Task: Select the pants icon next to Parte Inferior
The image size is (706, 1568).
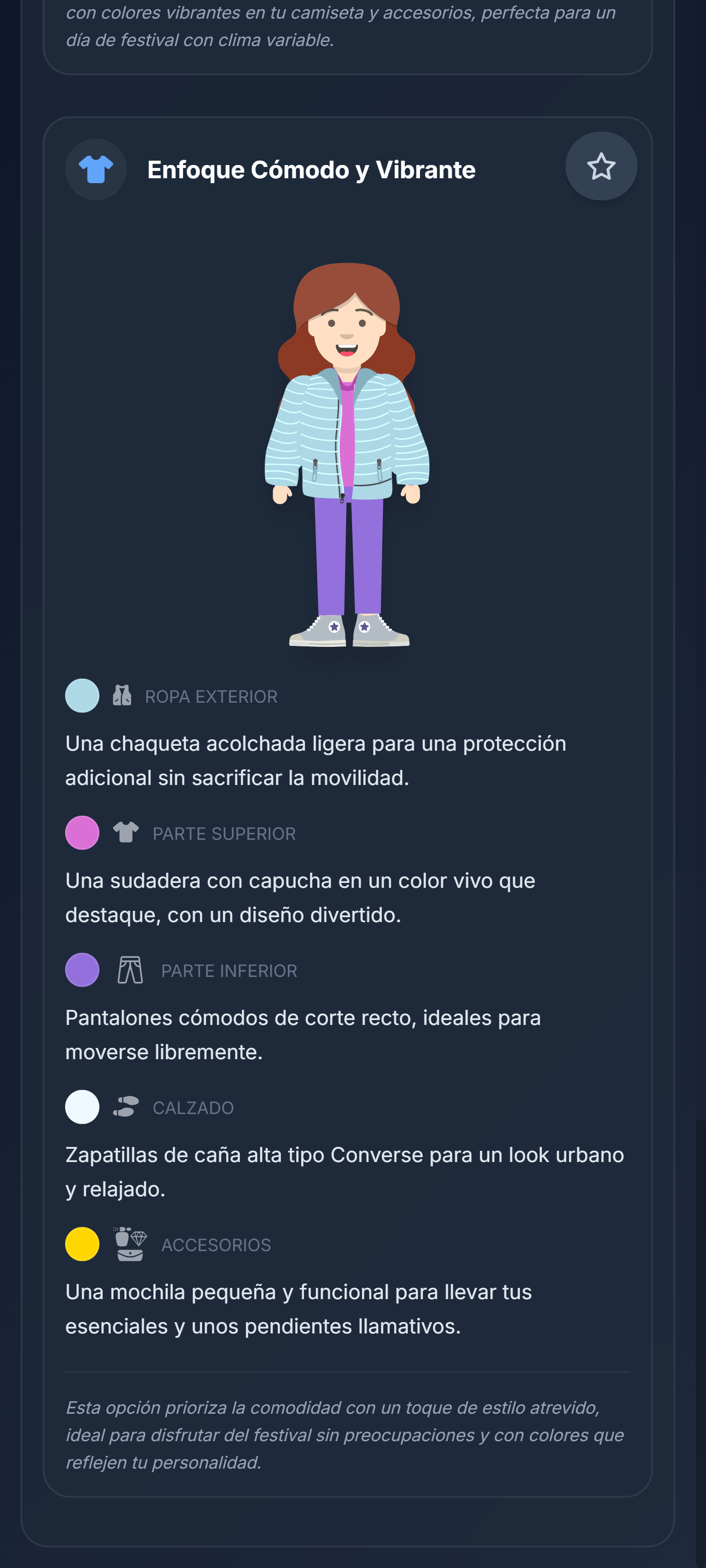Action: [x=130, y=969]
